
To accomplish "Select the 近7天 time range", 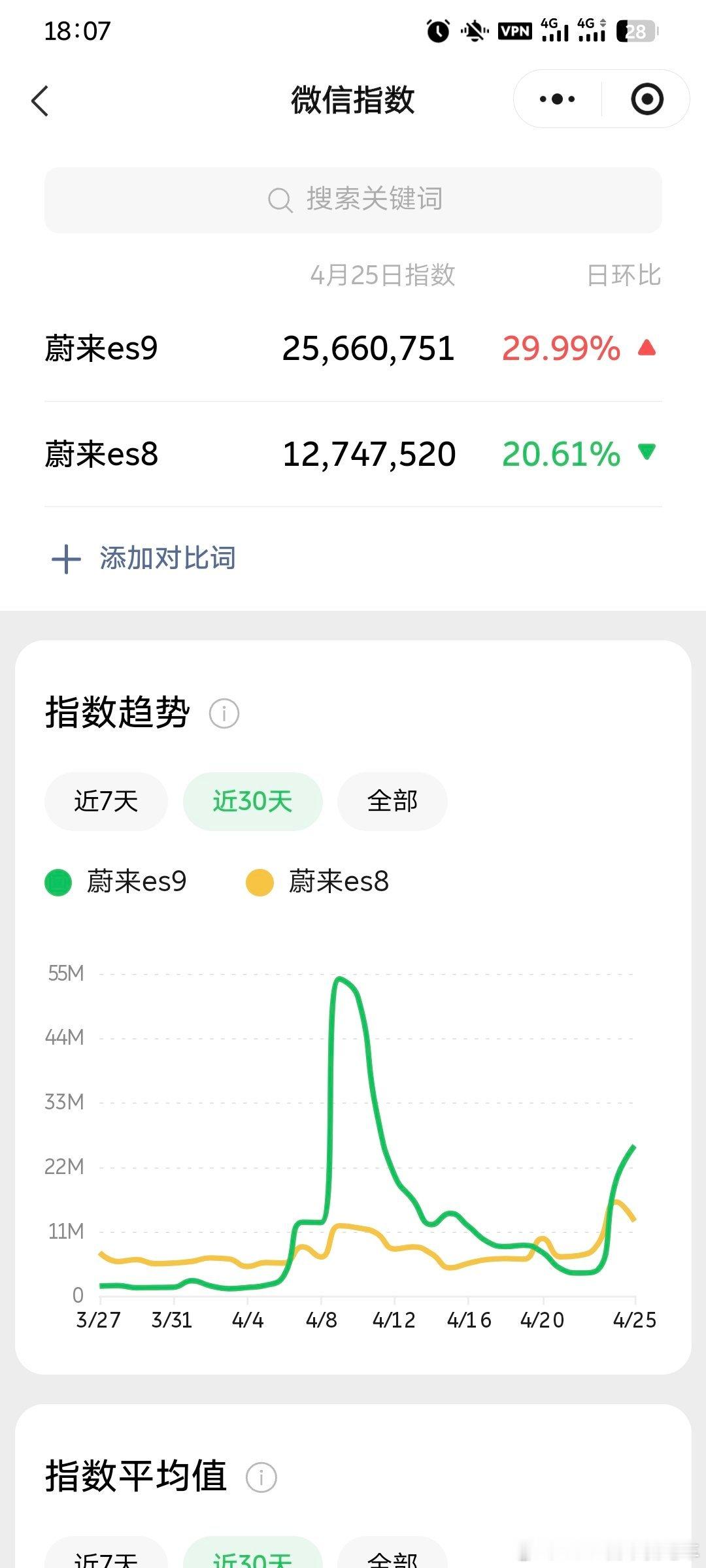I will [x=105, y=801].
